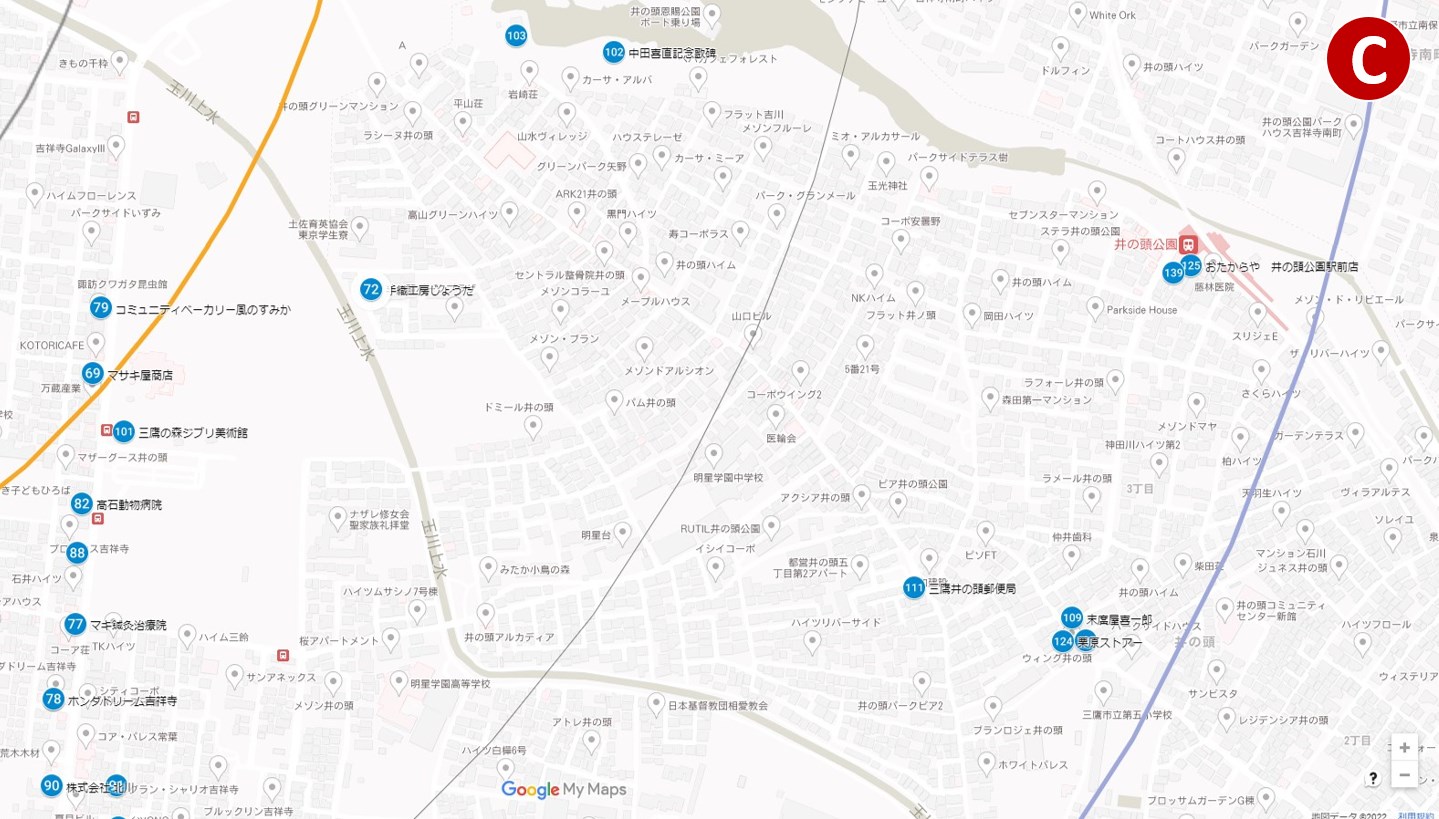Image resolution: width=1439 pixels, height=819 pixels.
Task: Open marker 103 near the pond
Action: coord(515,36)
